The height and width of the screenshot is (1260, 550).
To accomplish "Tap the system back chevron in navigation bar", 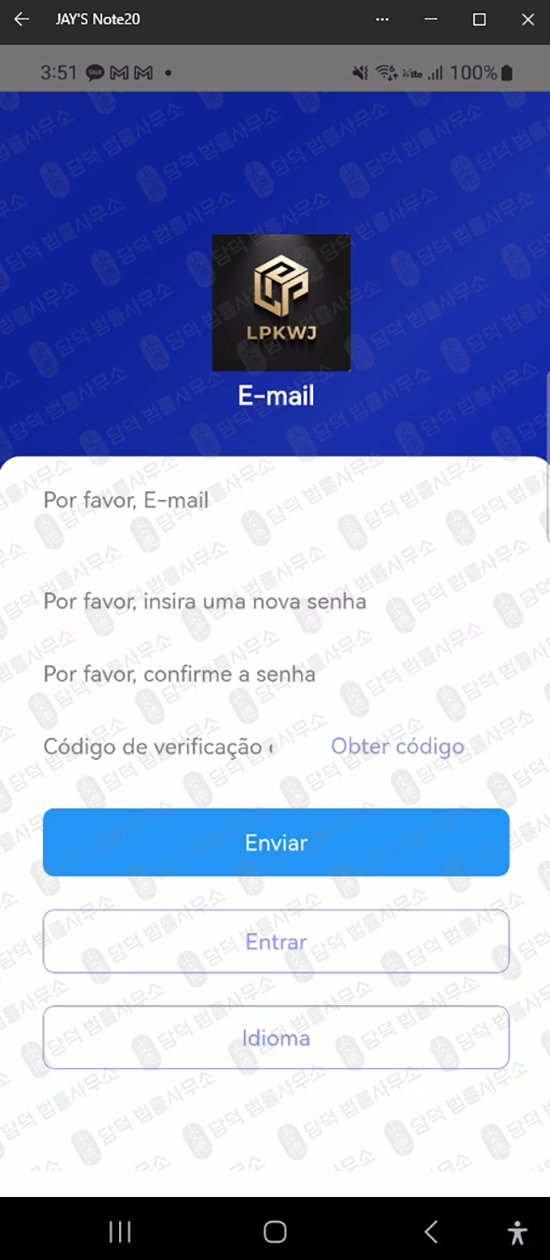I will click(x=431, y=1231).
